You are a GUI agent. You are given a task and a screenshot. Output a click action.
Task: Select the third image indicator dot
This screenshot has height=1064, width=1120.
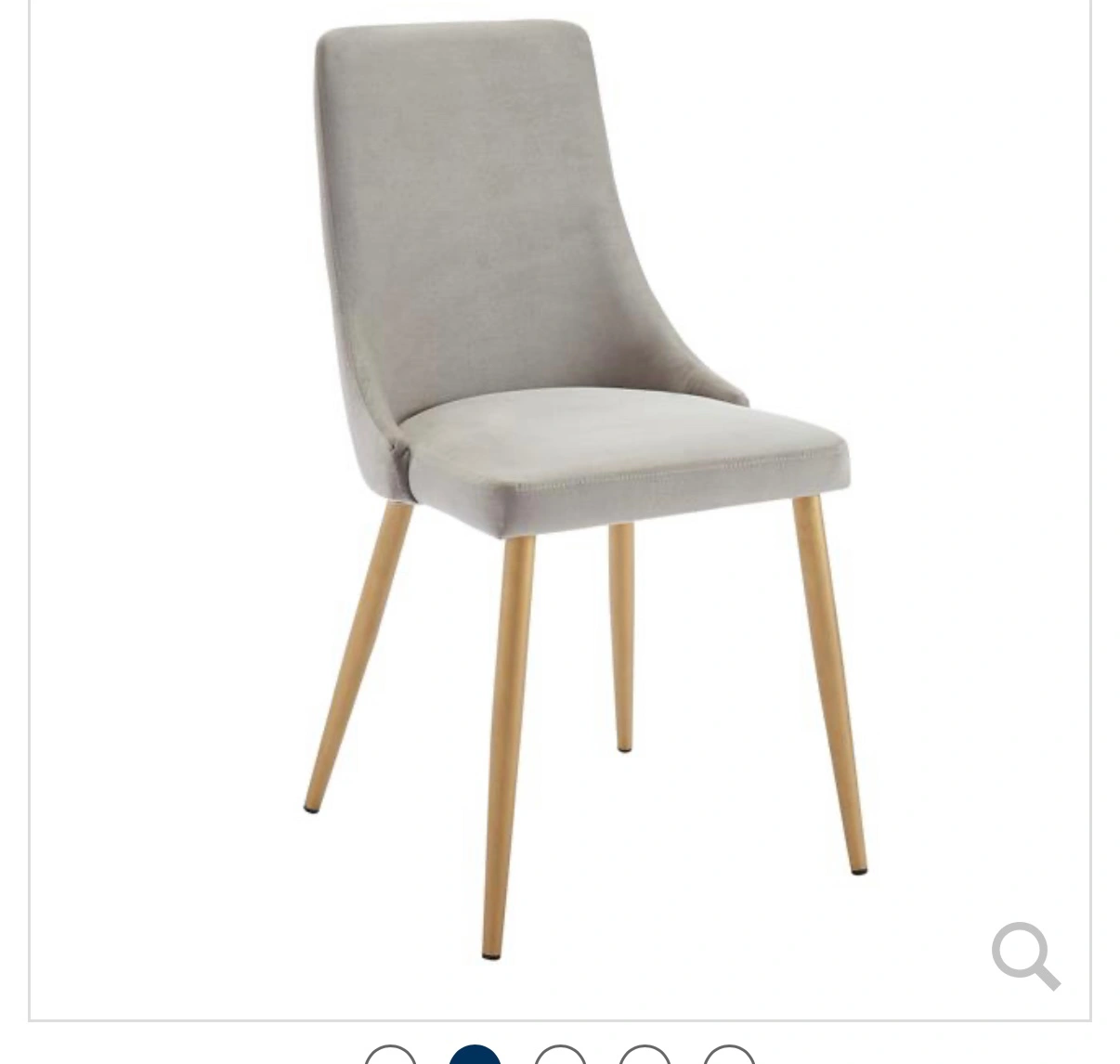pos(560,1056)
